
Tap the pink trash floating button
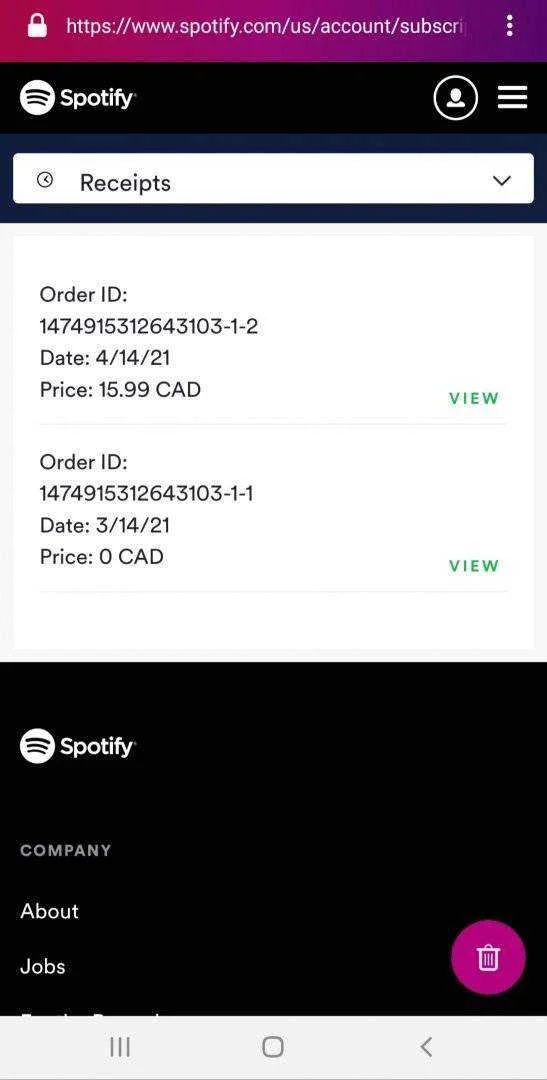(488, 957)
